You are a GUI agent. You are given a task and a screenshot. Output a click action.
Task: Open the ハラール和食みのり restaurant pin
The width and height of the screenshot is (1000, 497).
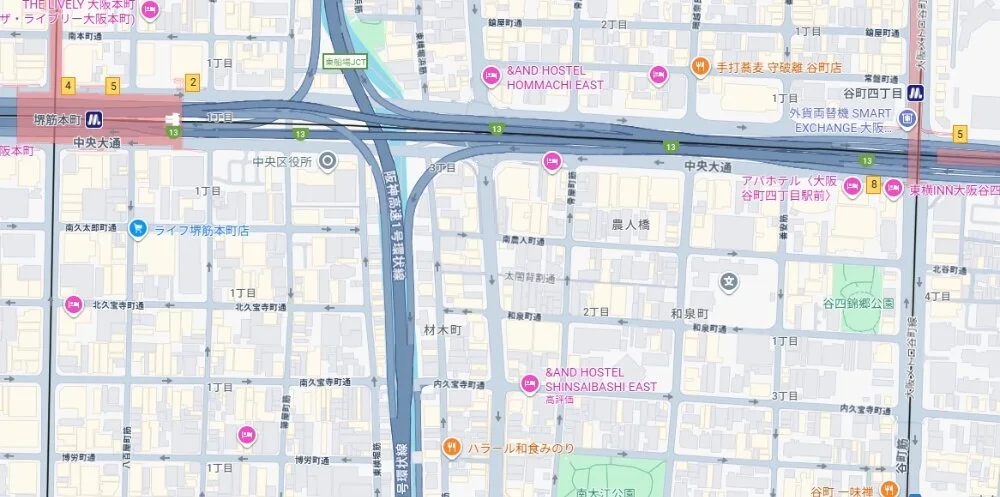(451, 447)
